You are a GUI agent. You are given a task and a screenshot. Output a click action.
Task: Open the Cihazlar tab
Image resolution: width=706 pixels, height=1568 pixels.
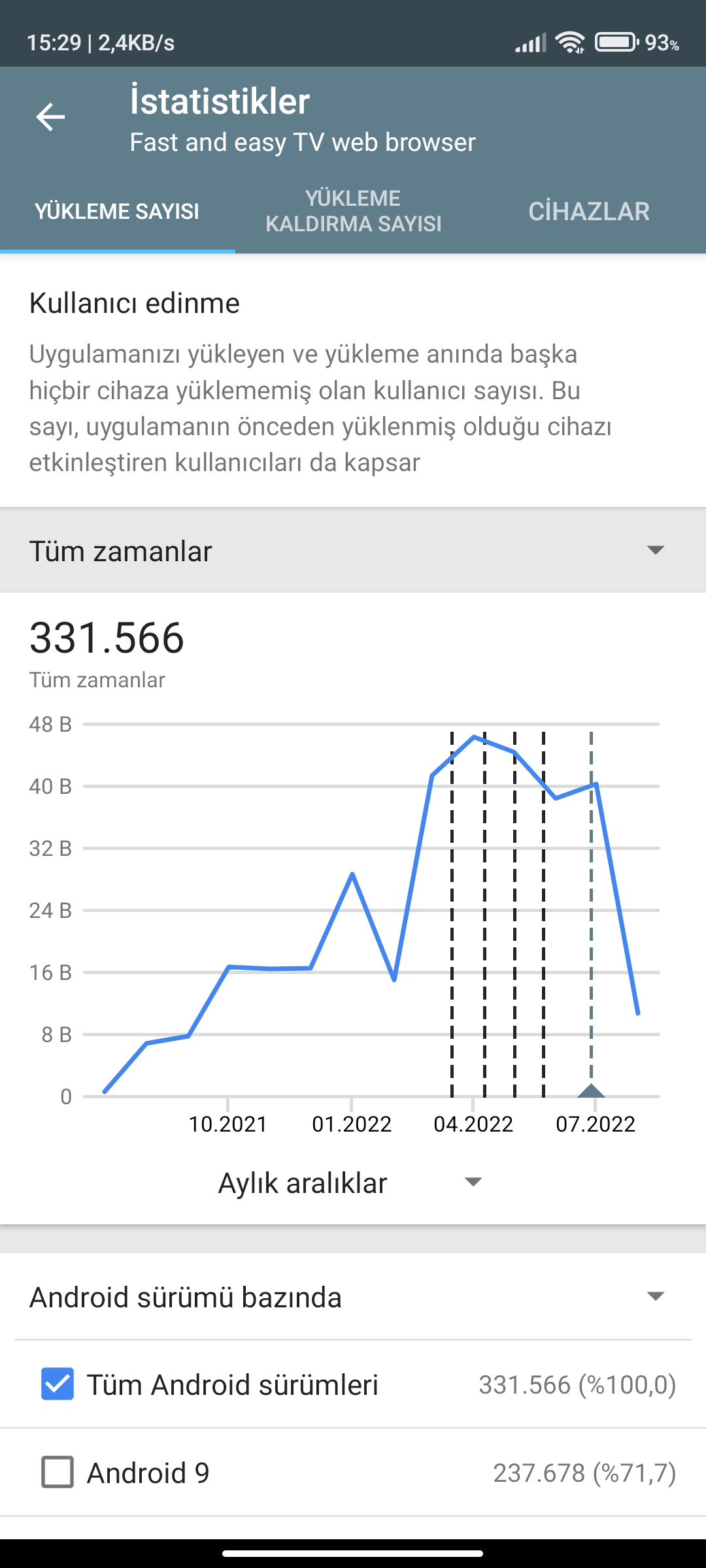588,212
